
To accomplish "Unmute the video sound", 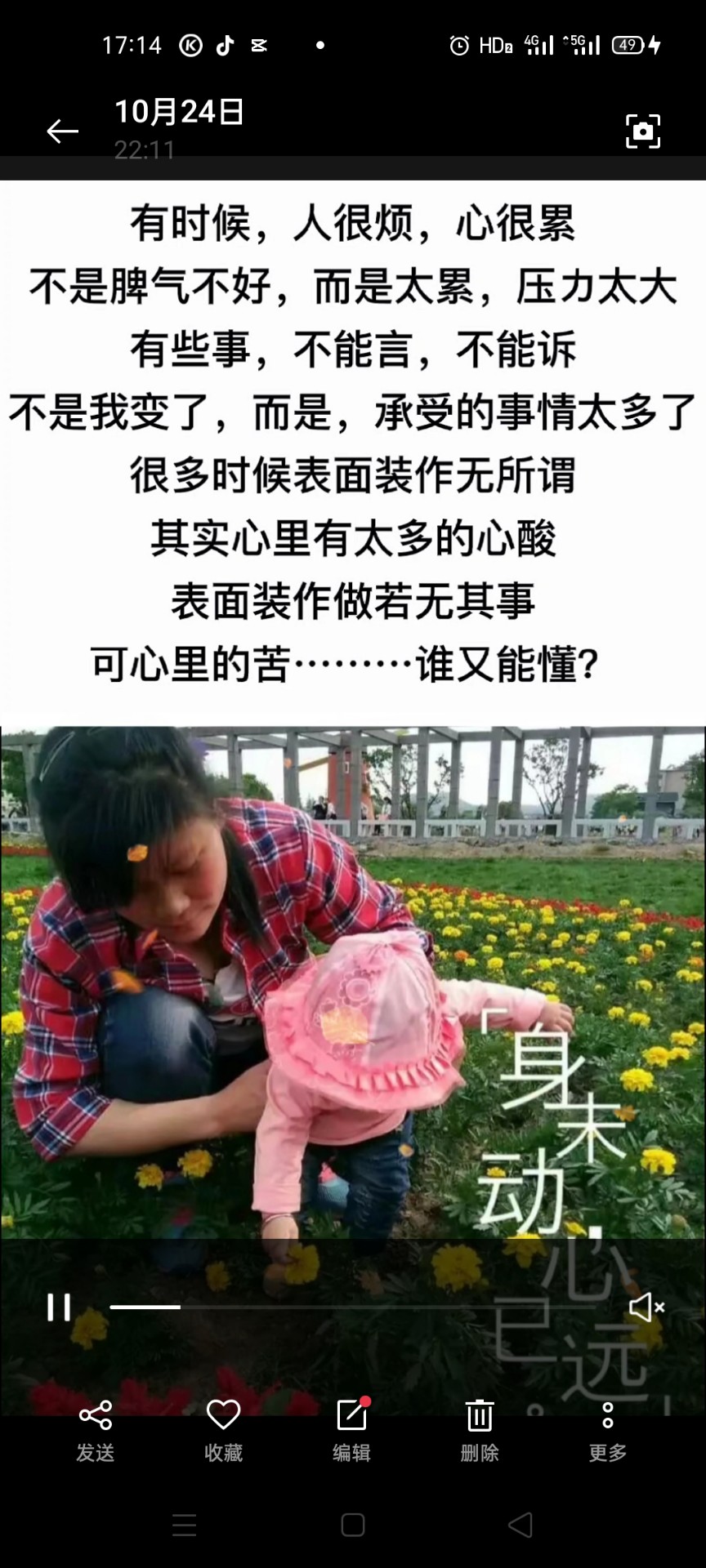I will tap(646, 1307).
